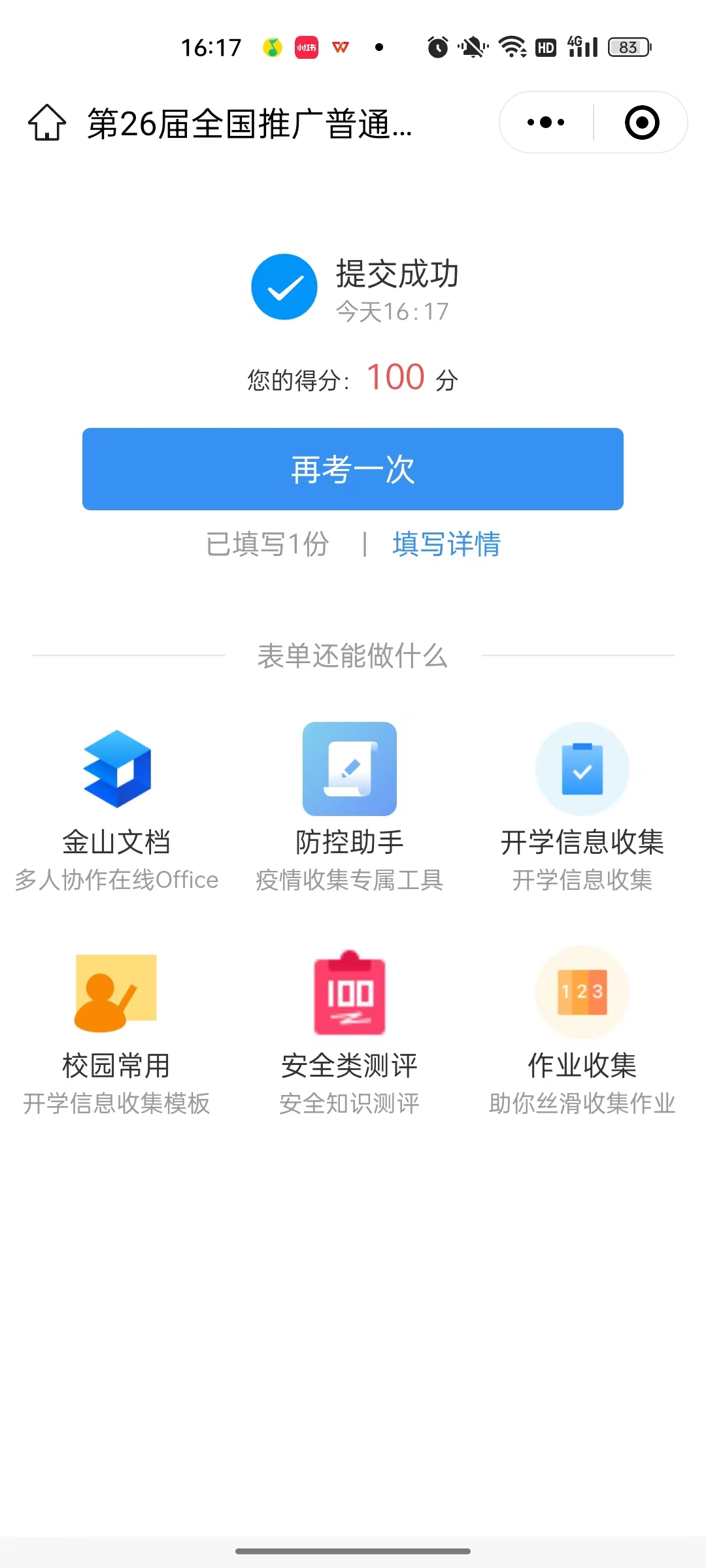Open the three-dot more options menu

546,122
